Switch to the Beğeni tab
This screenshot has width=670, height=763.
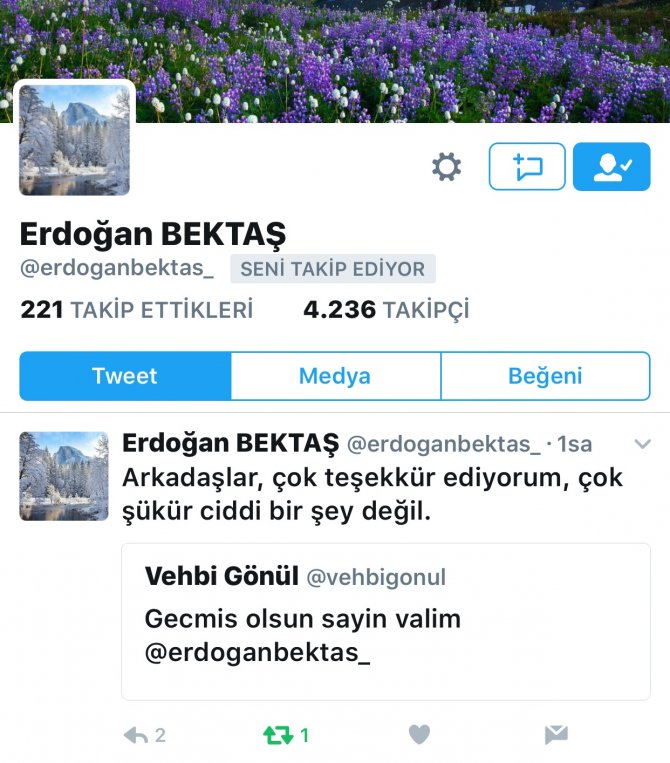tap(545, 376)
